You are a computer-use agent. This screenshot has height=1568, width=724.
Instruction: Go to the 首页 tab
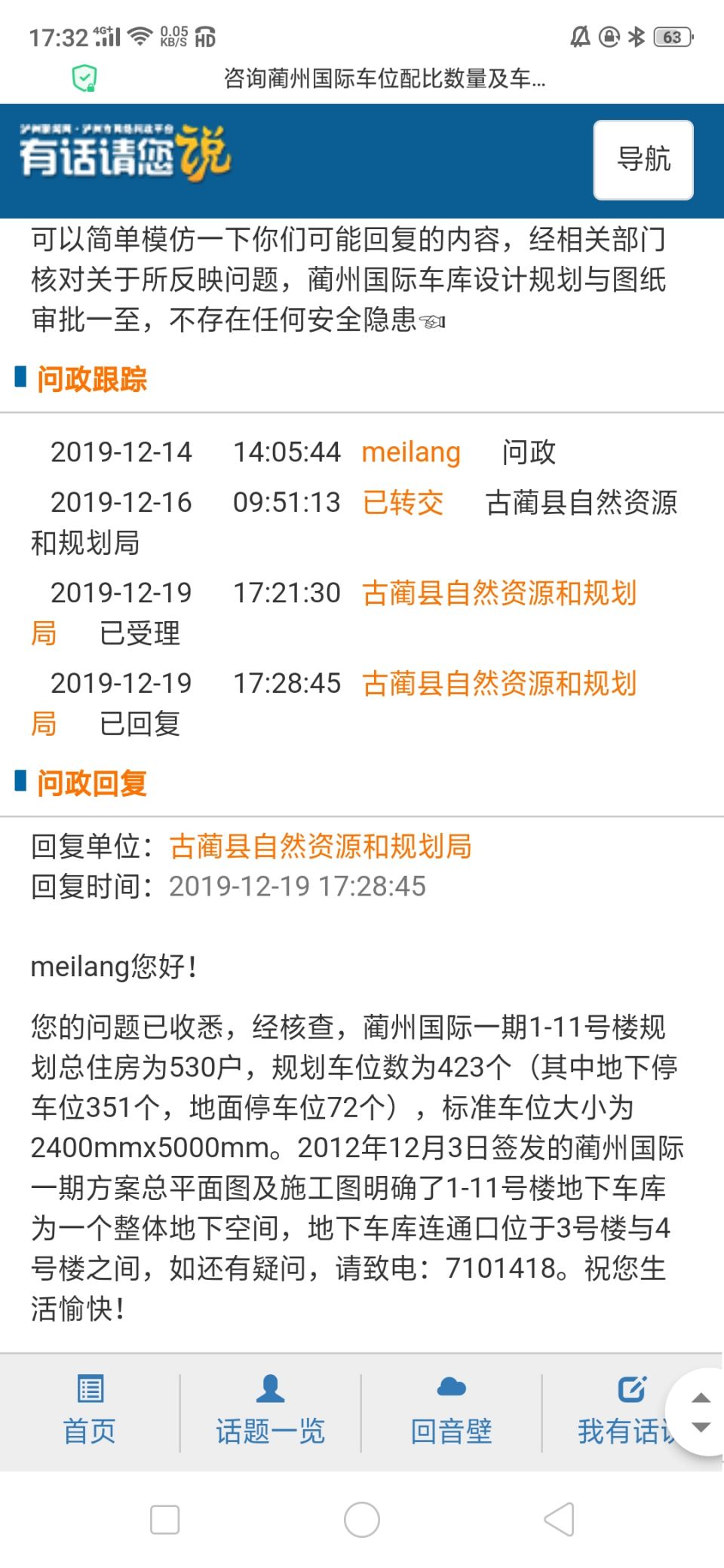[90, 1411]
